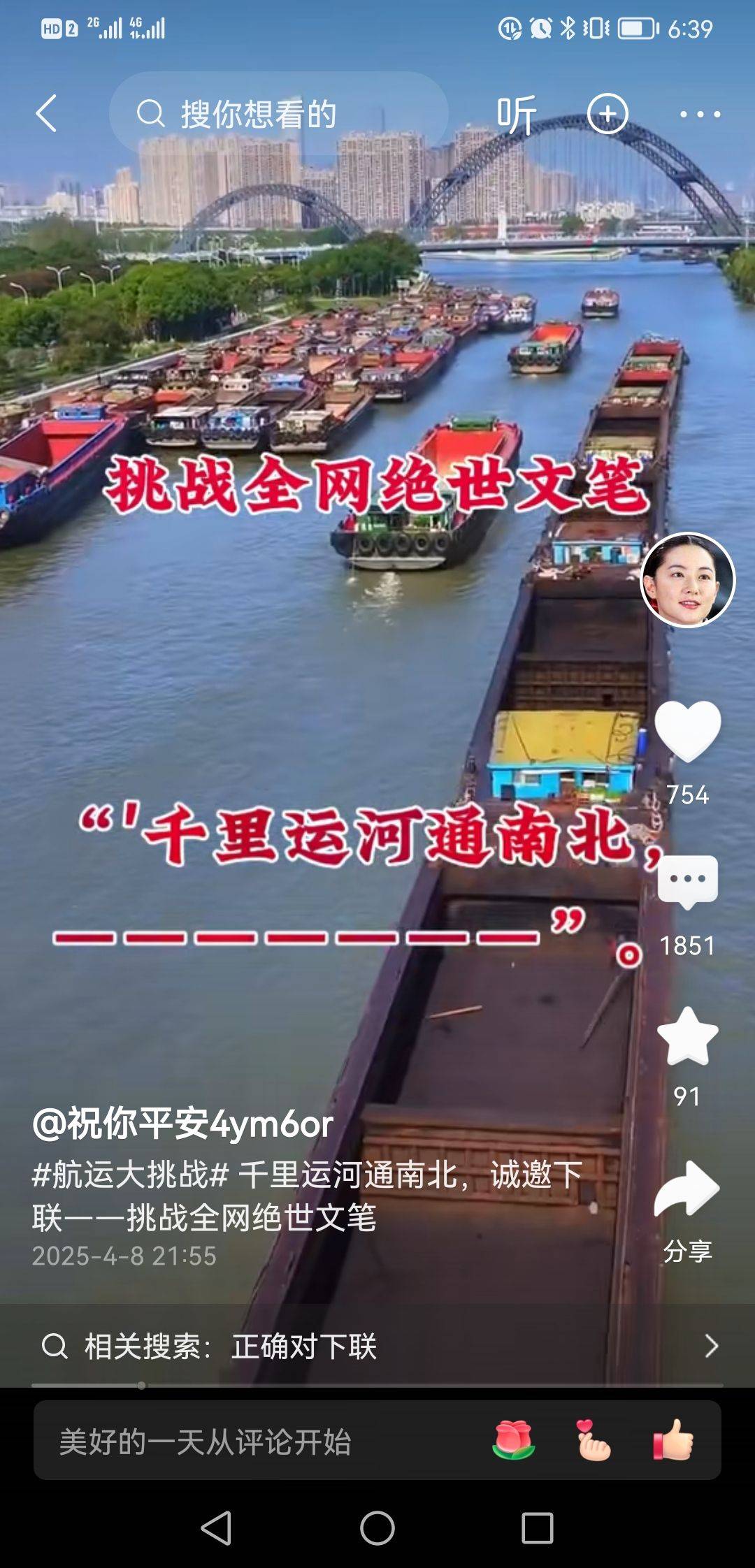Screen dimensions: 755x1568
Task: Open the creator's profile avatar
Action: 687,580
